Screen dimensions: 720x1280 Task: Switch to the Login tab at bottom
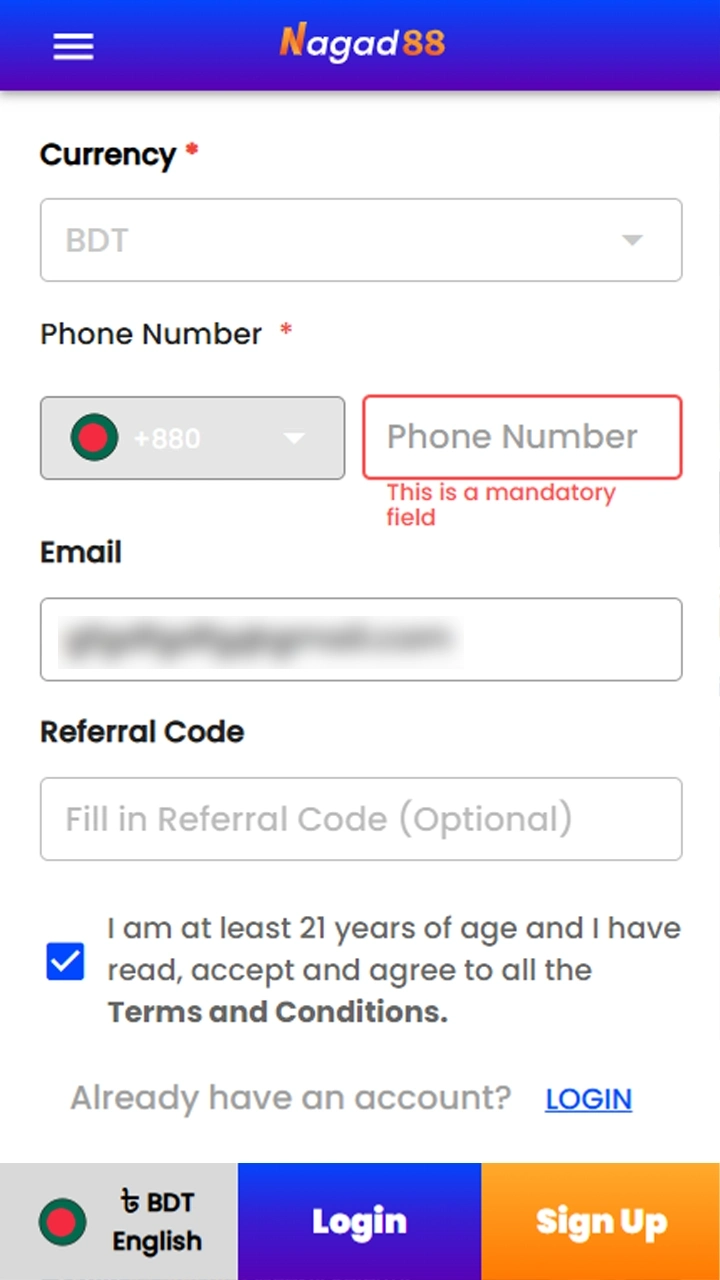[x=359, y=1221]
